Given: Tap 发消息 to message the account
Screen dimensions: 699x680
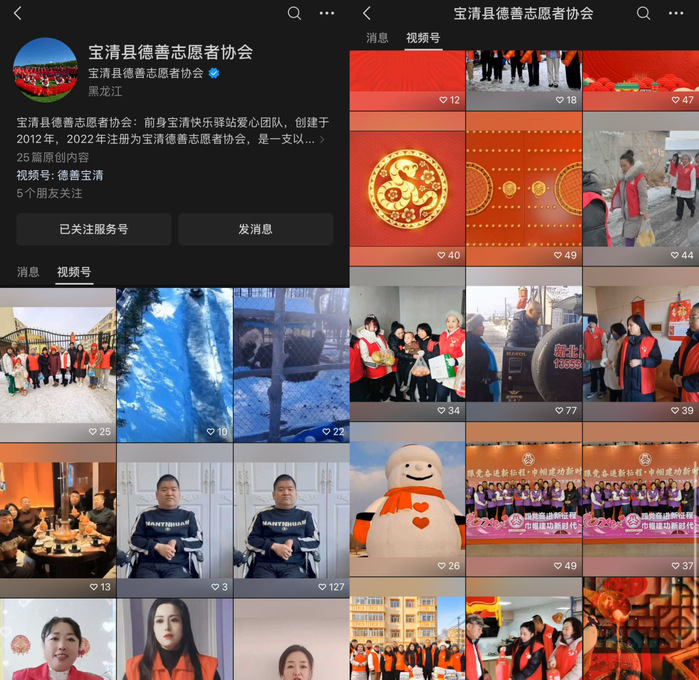Looking at the screenshot, I should 255,229.
